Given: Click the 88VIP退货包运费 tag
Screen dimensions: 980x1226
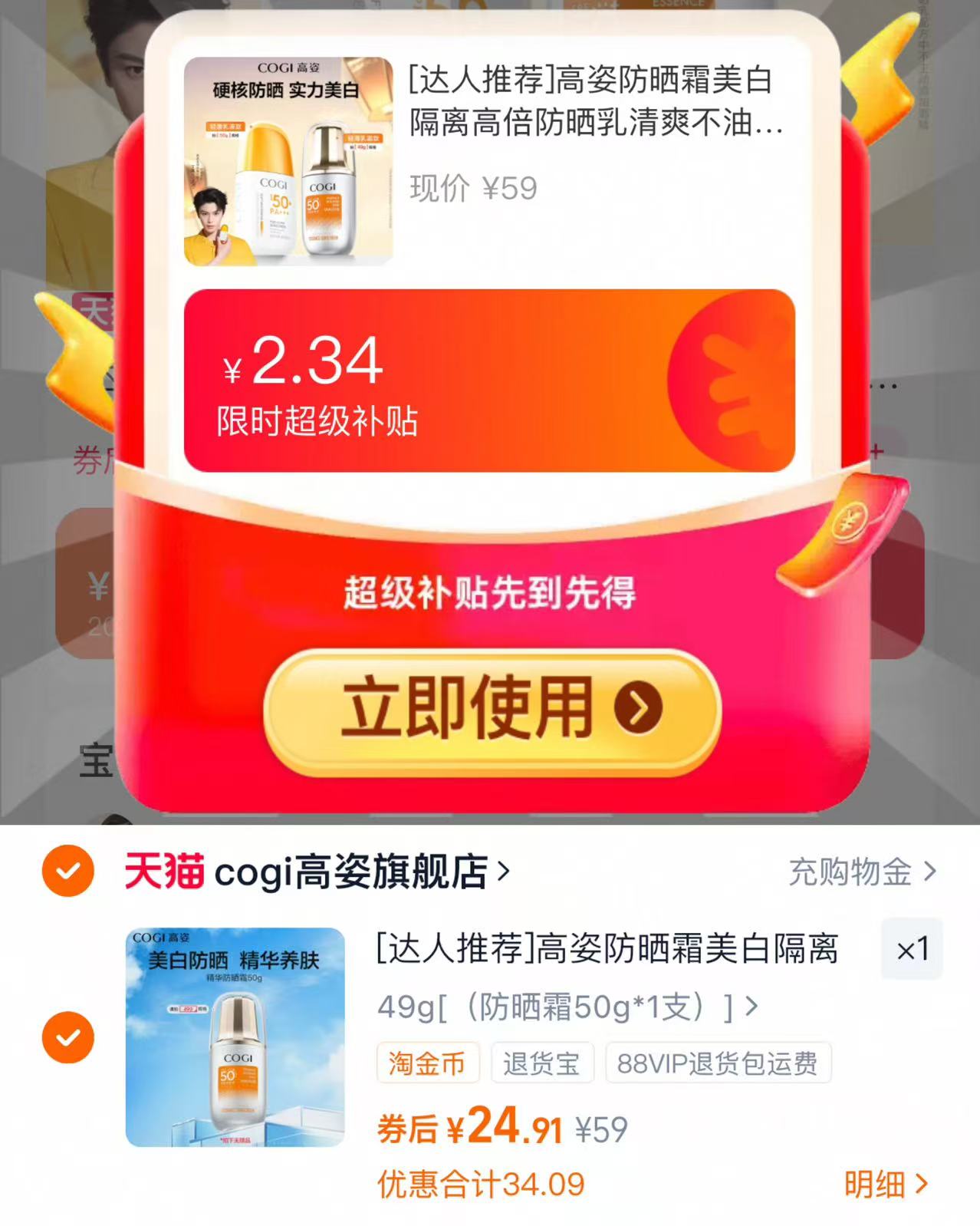Looking at the screenshot, I should click(x=717, y=1062).
